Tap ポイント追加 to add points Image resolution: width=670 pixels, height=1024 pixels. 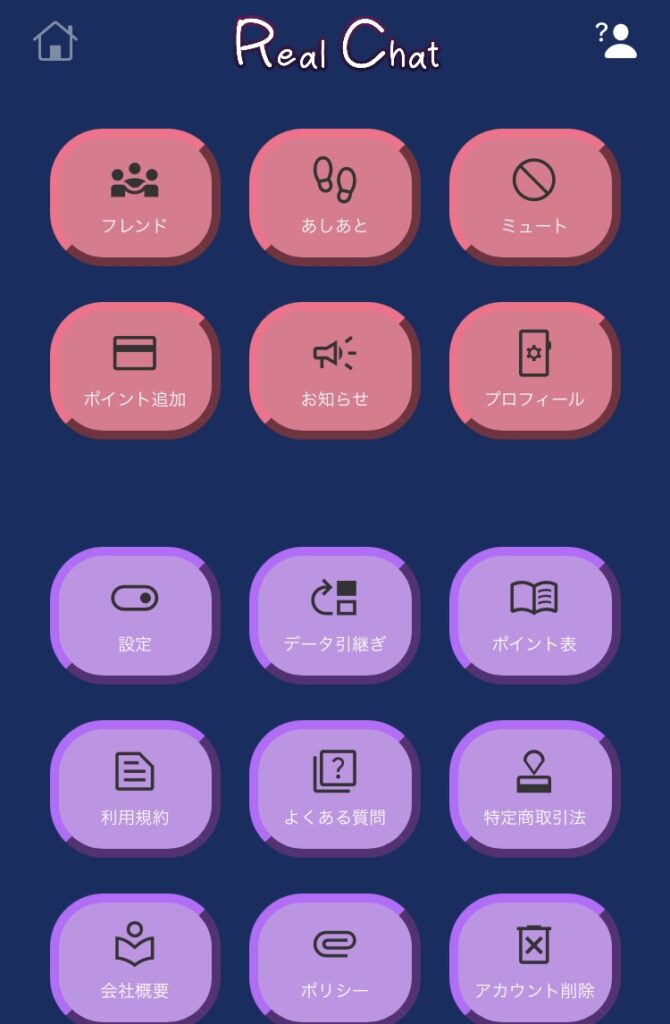[135, 369]
